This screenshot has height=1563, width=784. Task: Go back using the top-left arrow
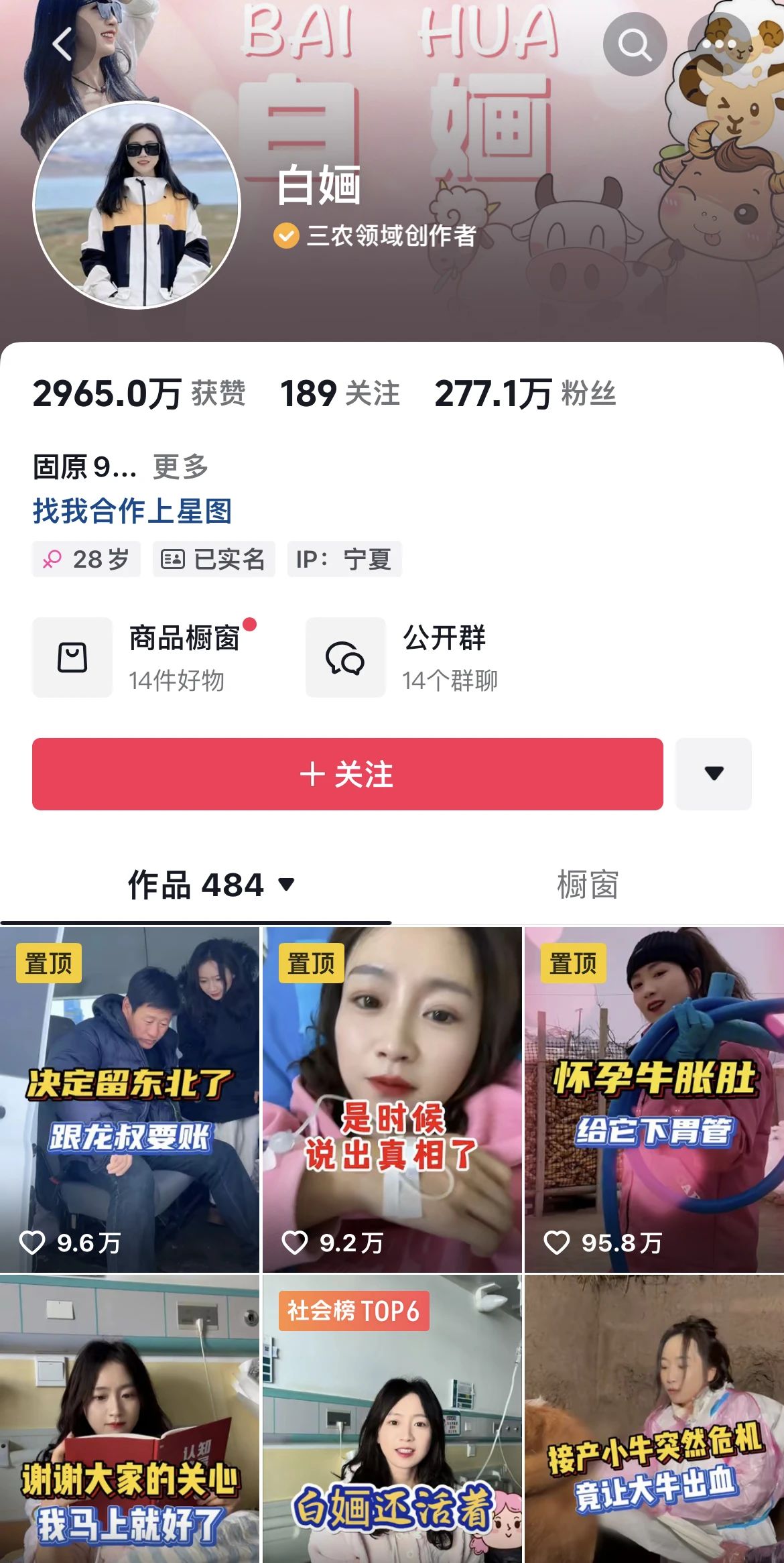click(x=62, y=45)
